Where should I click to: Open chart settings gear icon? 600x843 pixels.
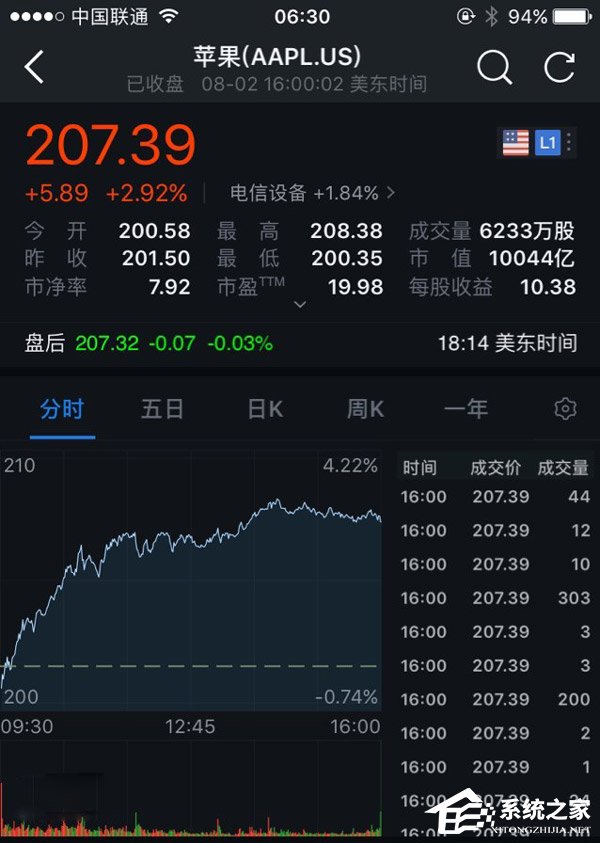(x=565, y=409)
